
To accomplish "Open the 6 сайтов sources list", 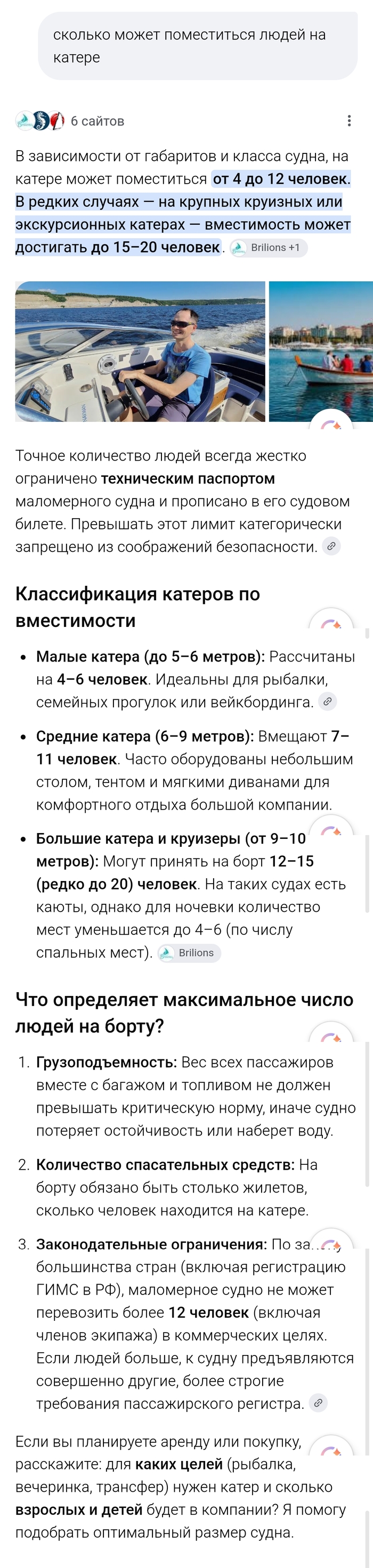I will point(70,120).
